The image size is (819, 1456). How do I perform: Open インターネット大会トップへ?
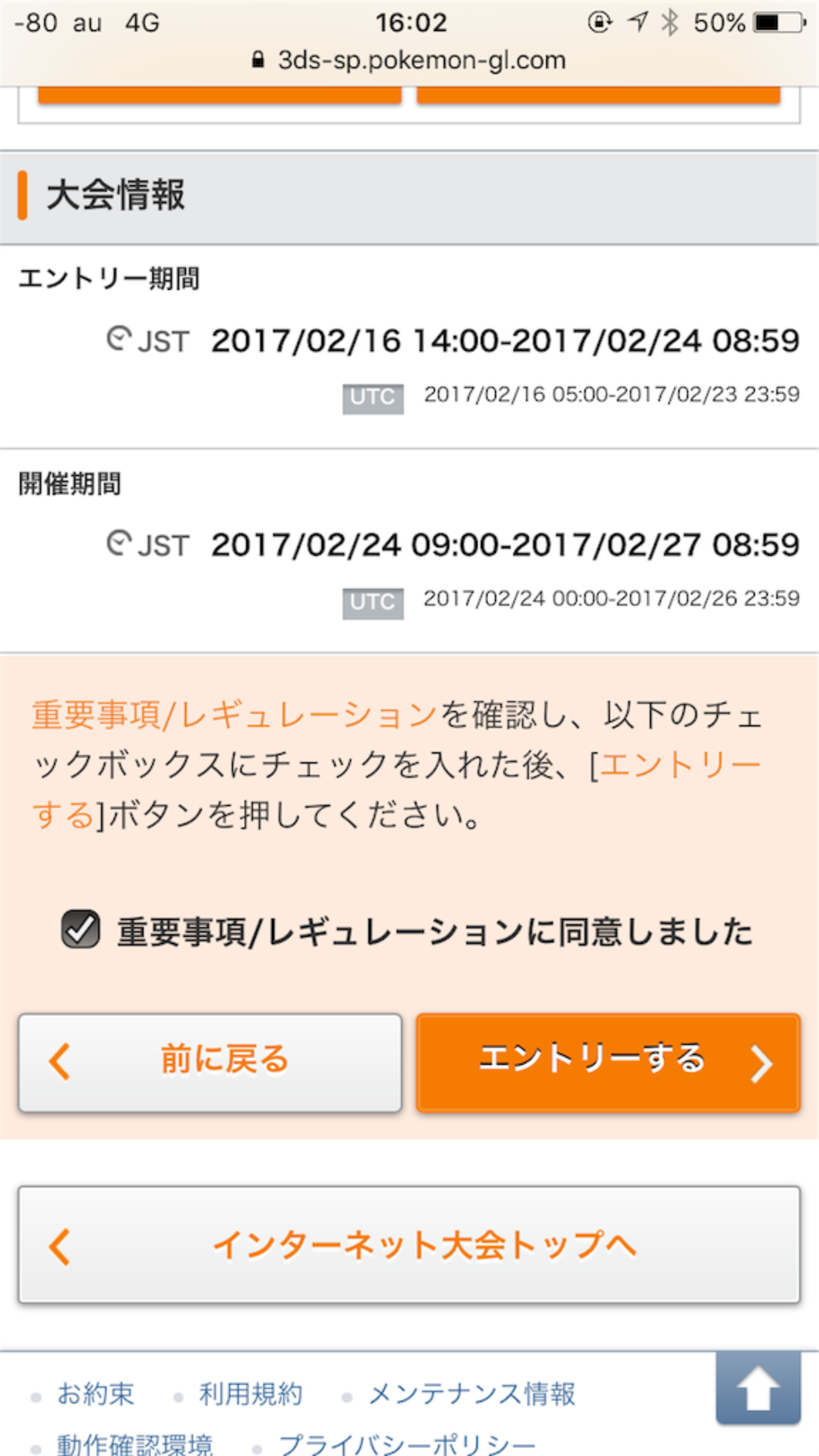tap(409, 1244)
